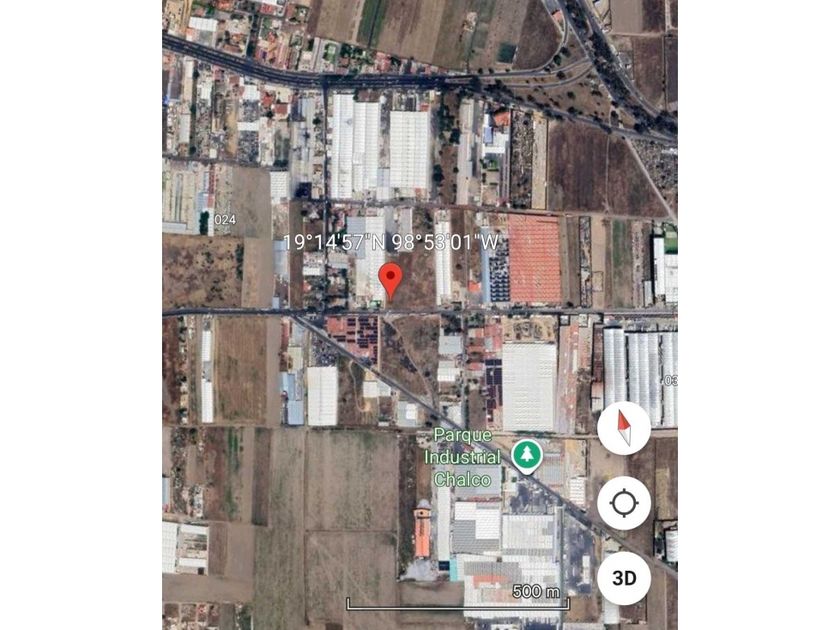Select the red dropped pin

[391, 281]
